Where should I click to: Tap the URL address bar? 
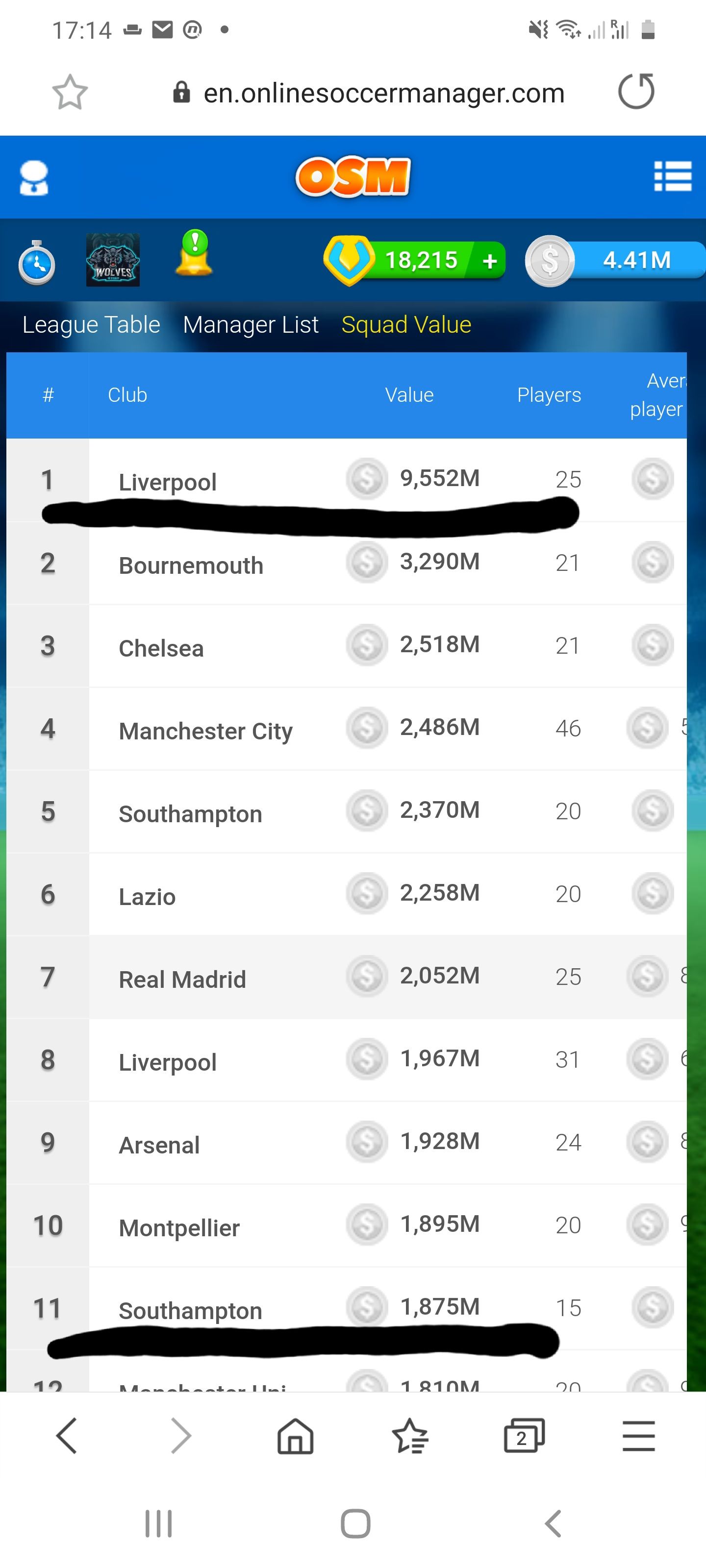369,93
